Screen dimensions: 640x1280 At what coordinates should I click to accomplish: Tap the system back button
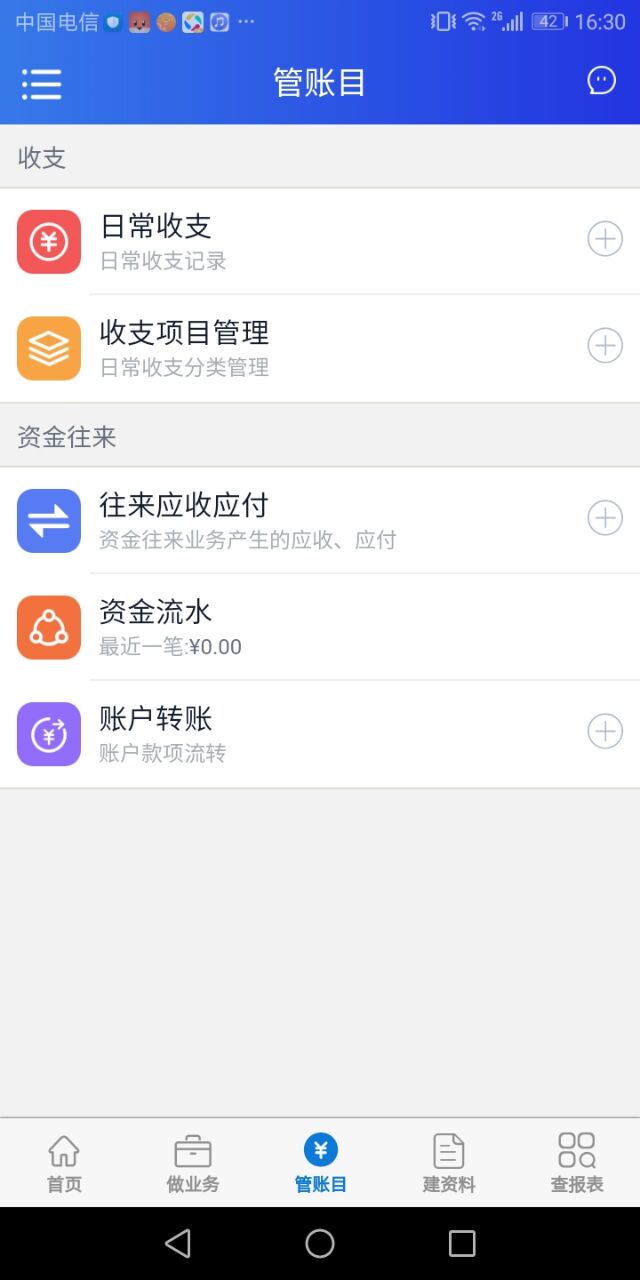178,1243
